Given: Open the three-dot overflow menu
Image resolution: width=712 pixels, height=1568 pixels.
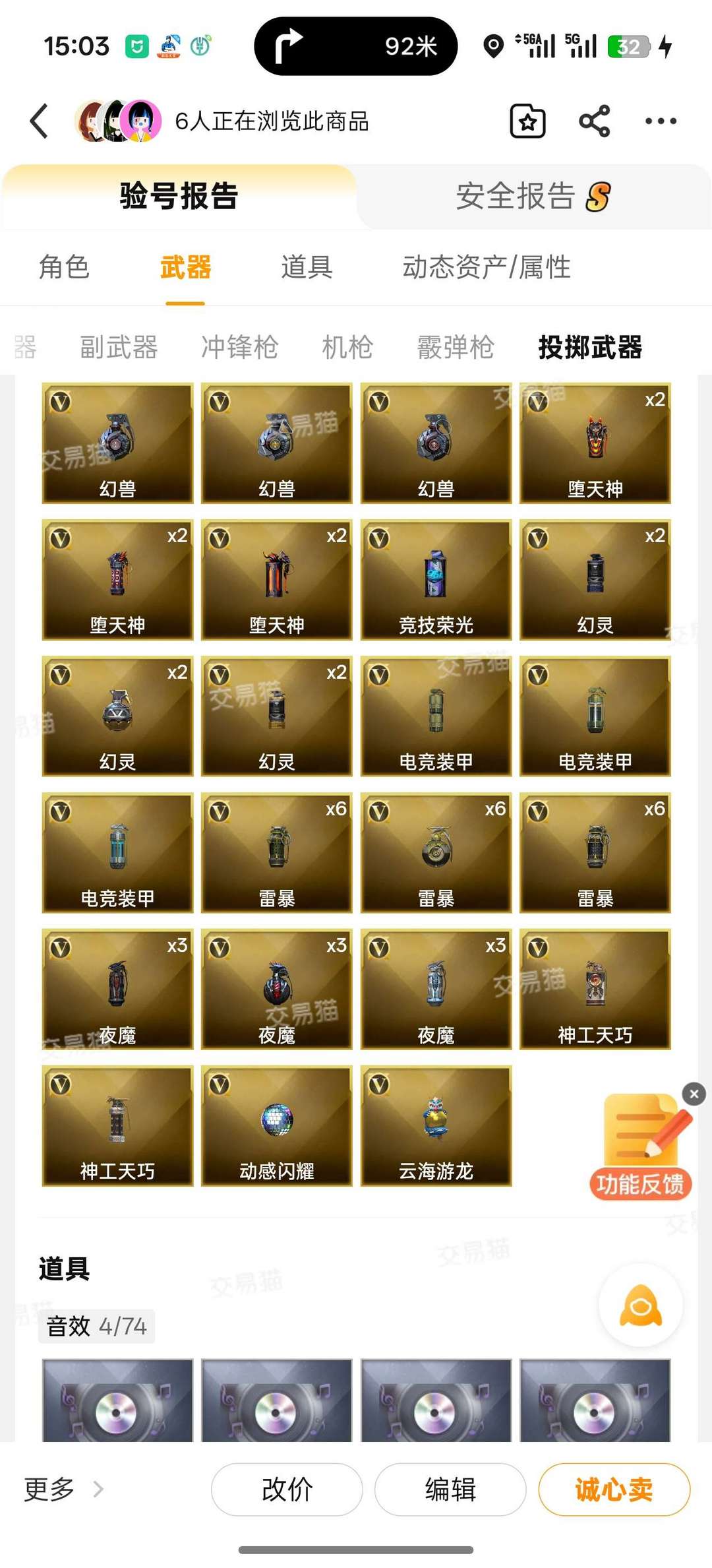Looking at the screenshot, I should coord(661,121).
